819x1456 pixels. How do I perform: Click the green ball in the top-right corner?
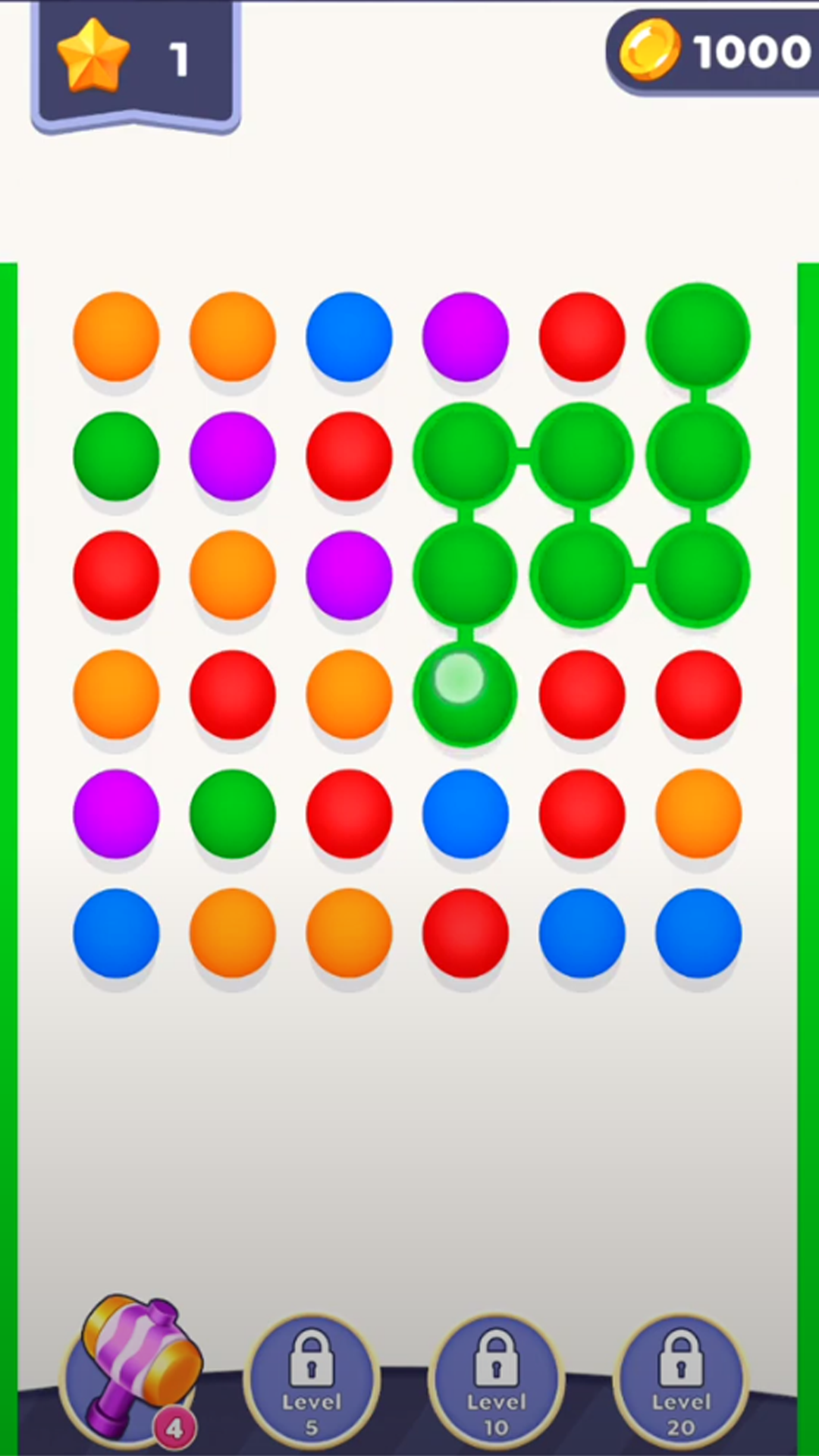pyautogui.click(x=698, y=337)
